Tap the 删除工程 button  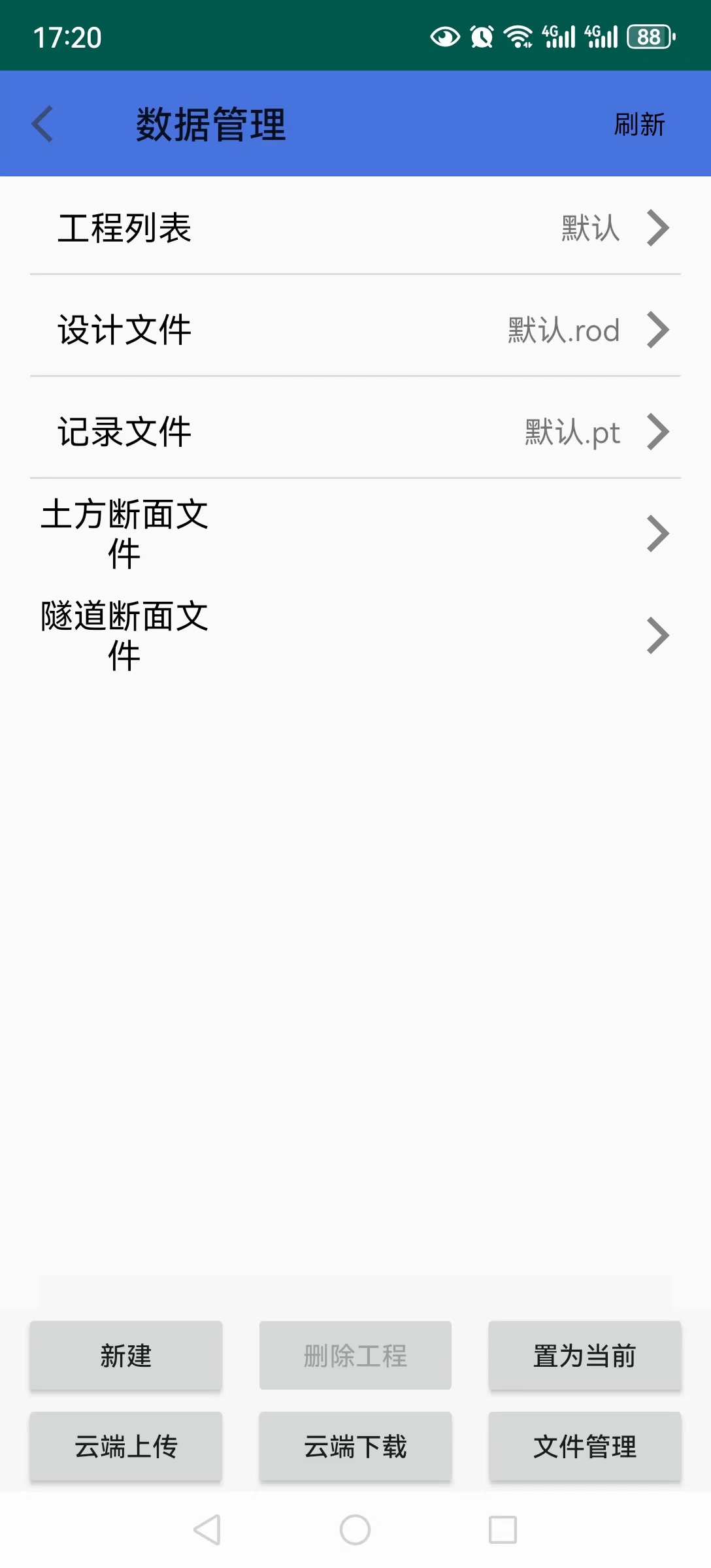coord(355,1356)
